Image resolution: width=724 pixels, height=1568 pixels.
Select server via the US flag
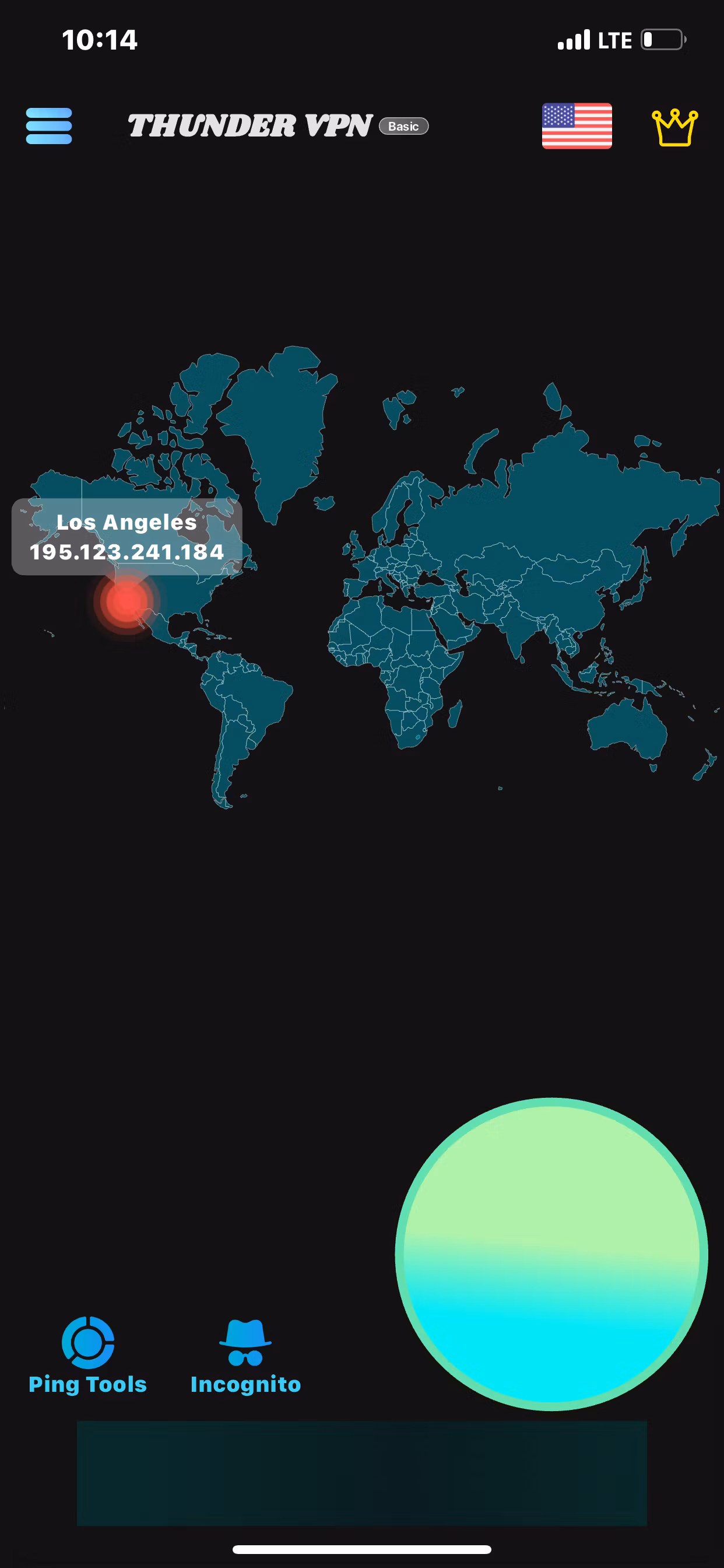[x=576, y=126]
